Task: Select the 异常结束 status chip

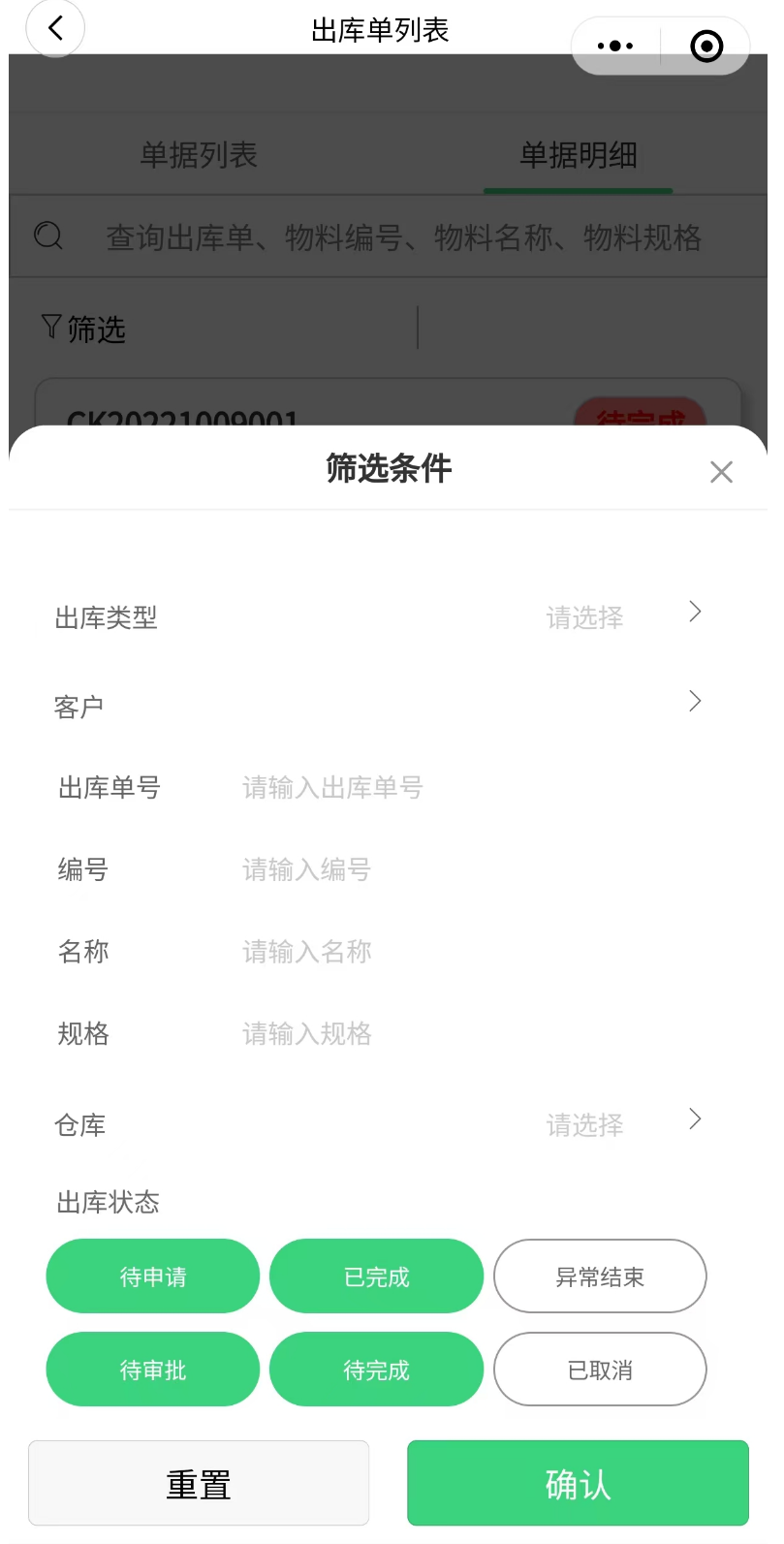Action: click(600, 1276)
